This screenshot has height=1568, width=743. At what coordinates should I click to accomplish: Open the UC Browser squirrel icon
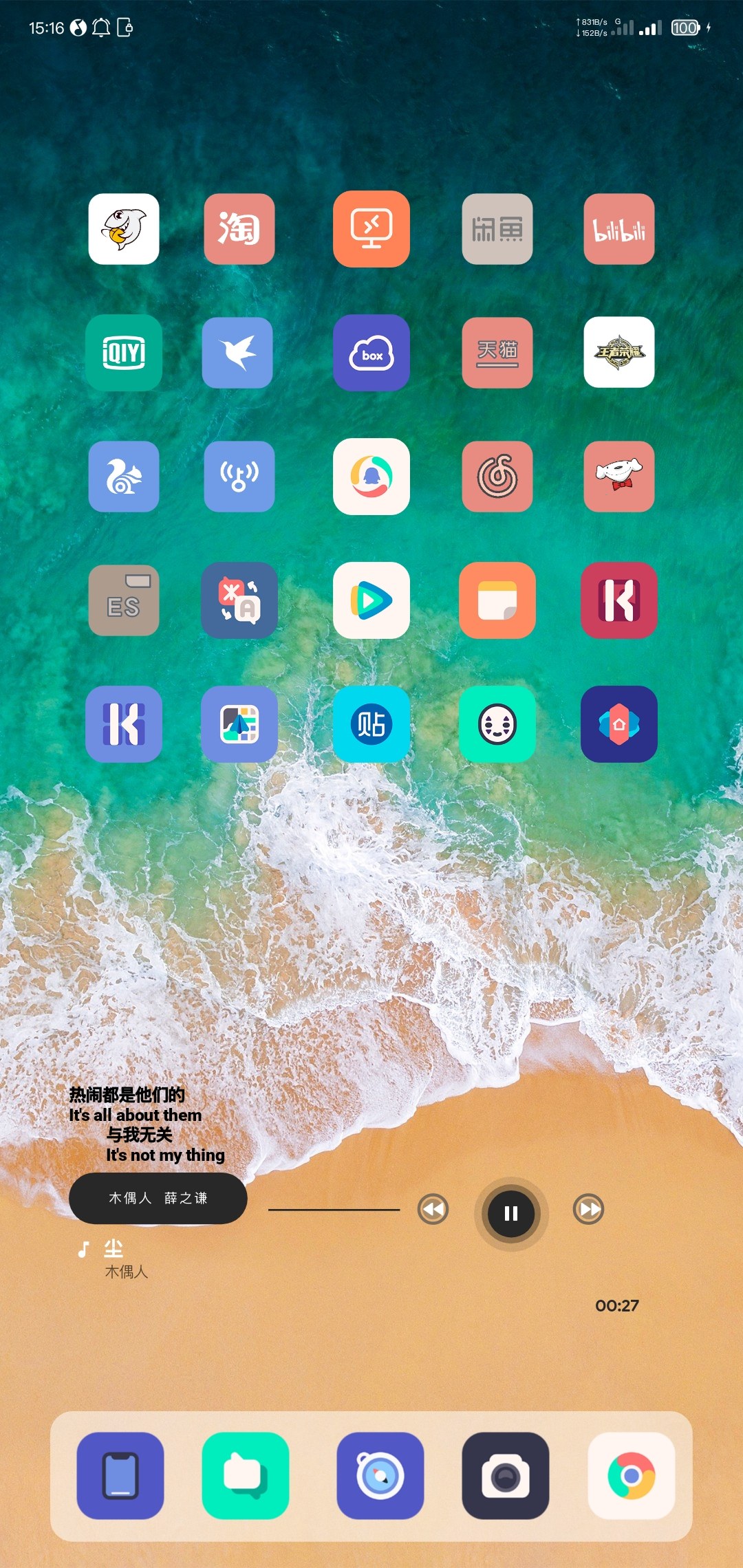pyautogui.click(x=124, y=477)
